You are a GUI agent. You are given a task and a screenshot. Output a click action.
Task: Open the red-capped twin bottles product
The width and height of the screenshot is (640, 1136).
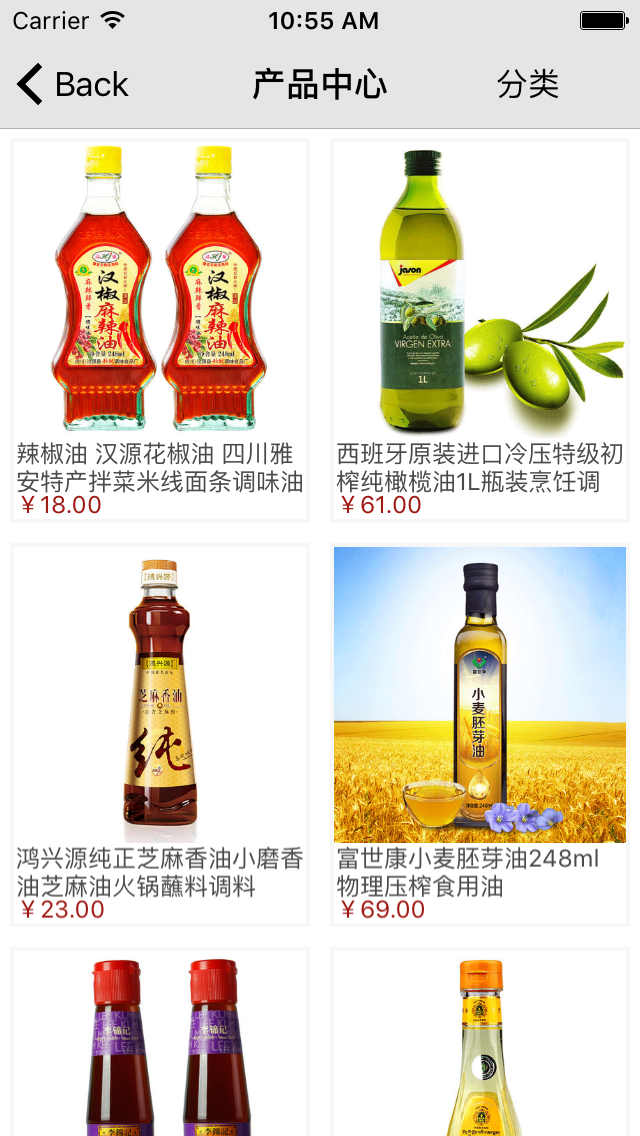point(159,1045)
